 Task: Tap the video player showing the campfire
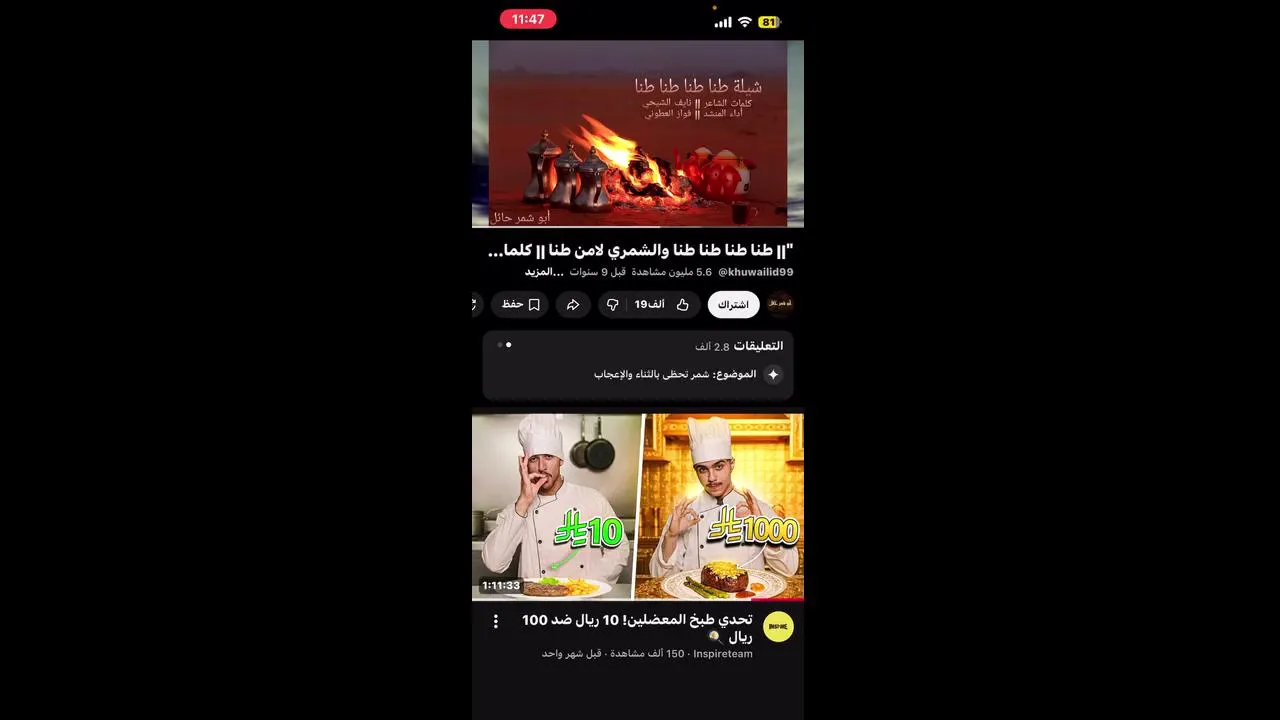(x=638, y=134)
